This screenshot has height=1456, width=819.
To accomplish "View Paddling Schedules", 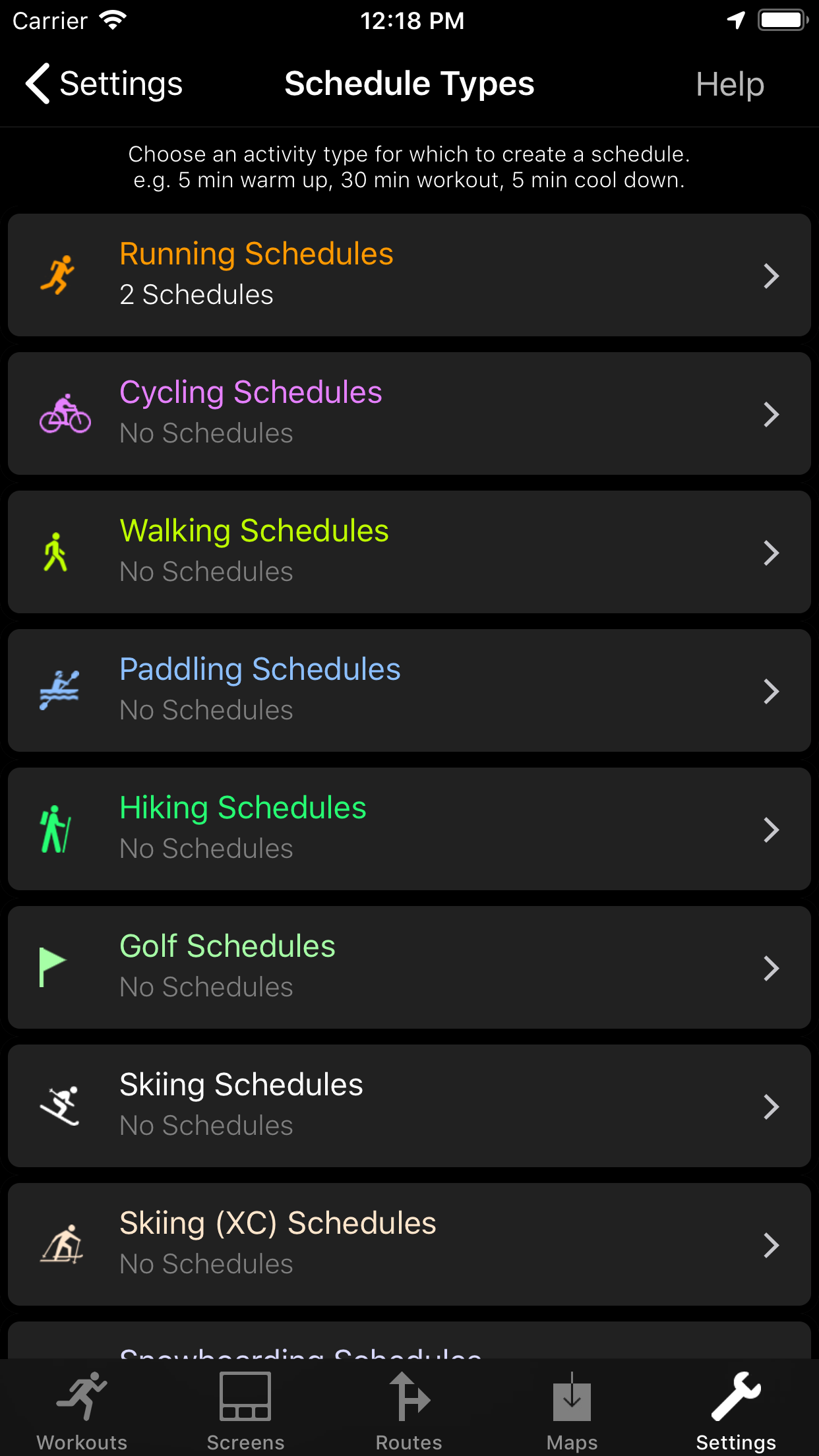I will point(409,690).
